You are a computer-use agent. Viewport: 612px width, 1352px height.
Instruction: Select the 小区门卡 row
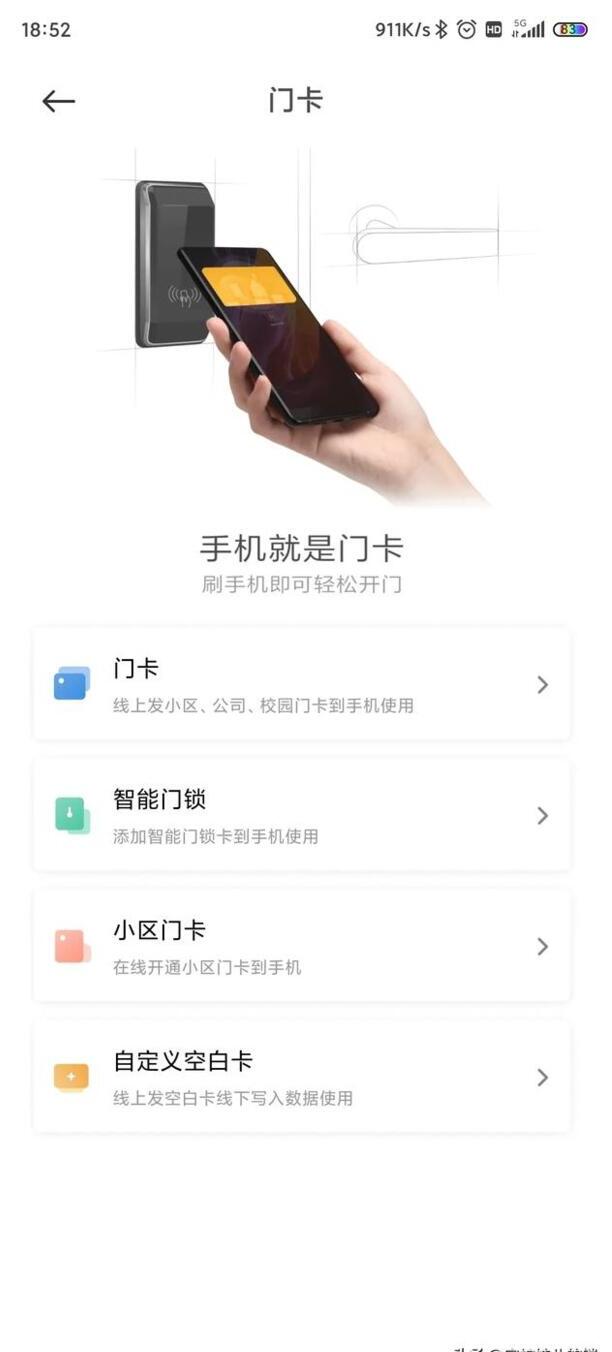tap(302, 946)
